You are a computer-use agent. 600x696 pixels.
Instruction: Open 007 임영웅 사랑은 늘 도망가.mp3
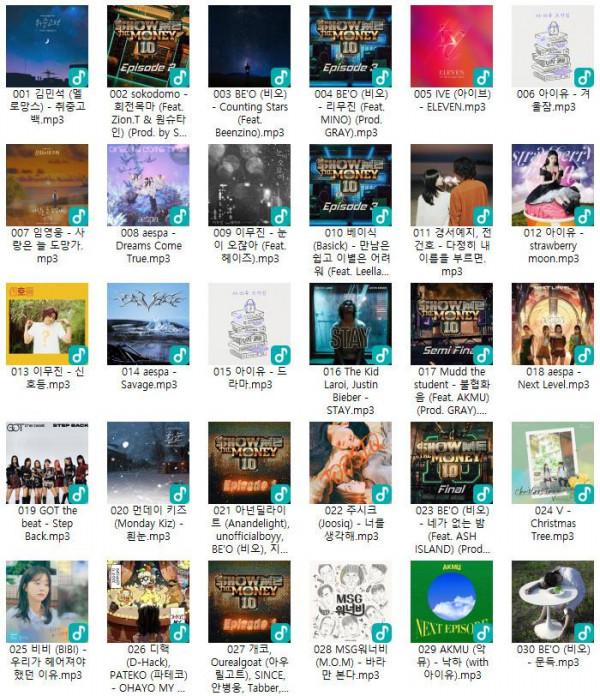pos(46,185)
